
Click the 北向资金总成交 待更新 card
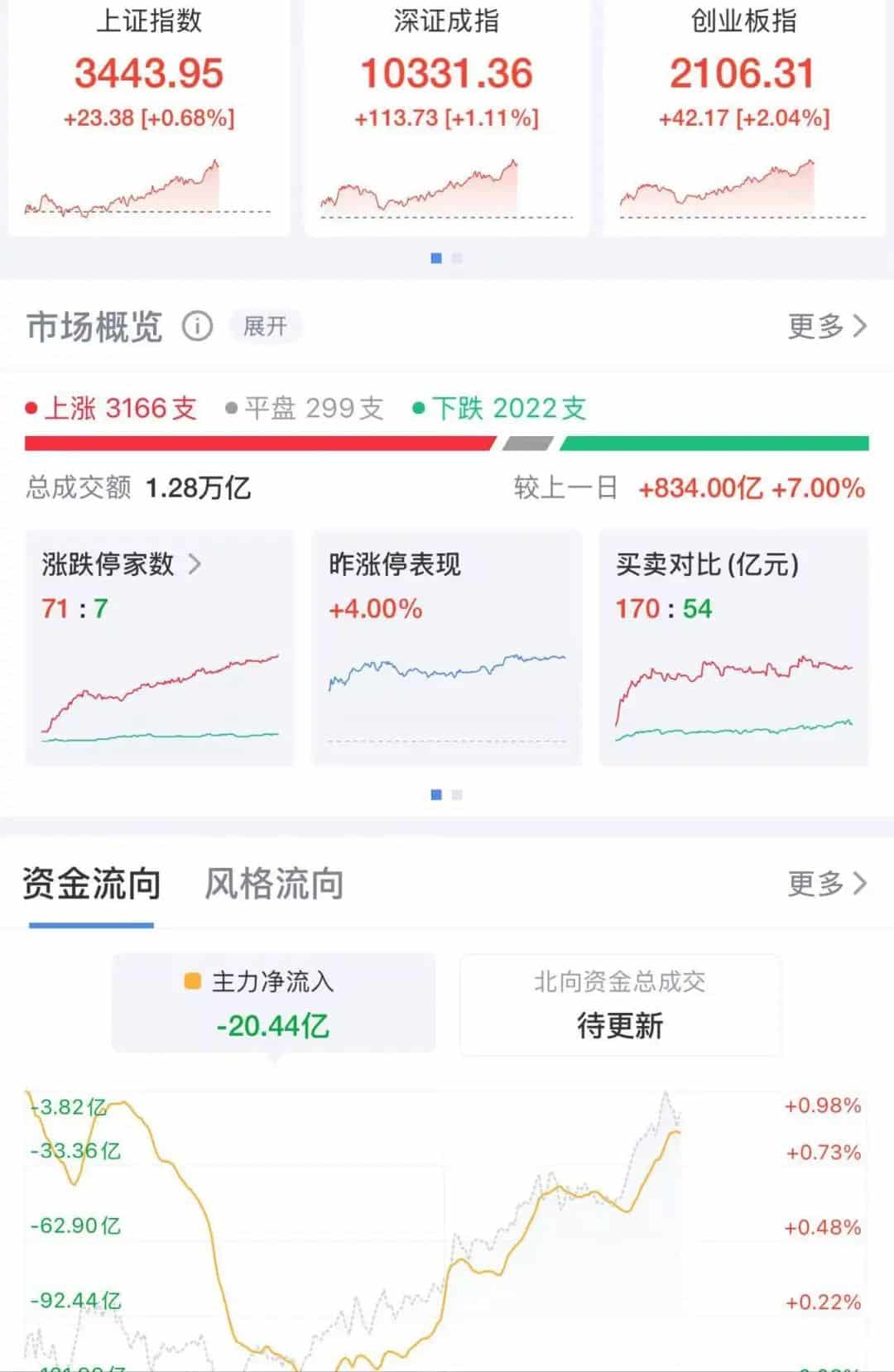pyautogui.click(x=619, y=1005)
